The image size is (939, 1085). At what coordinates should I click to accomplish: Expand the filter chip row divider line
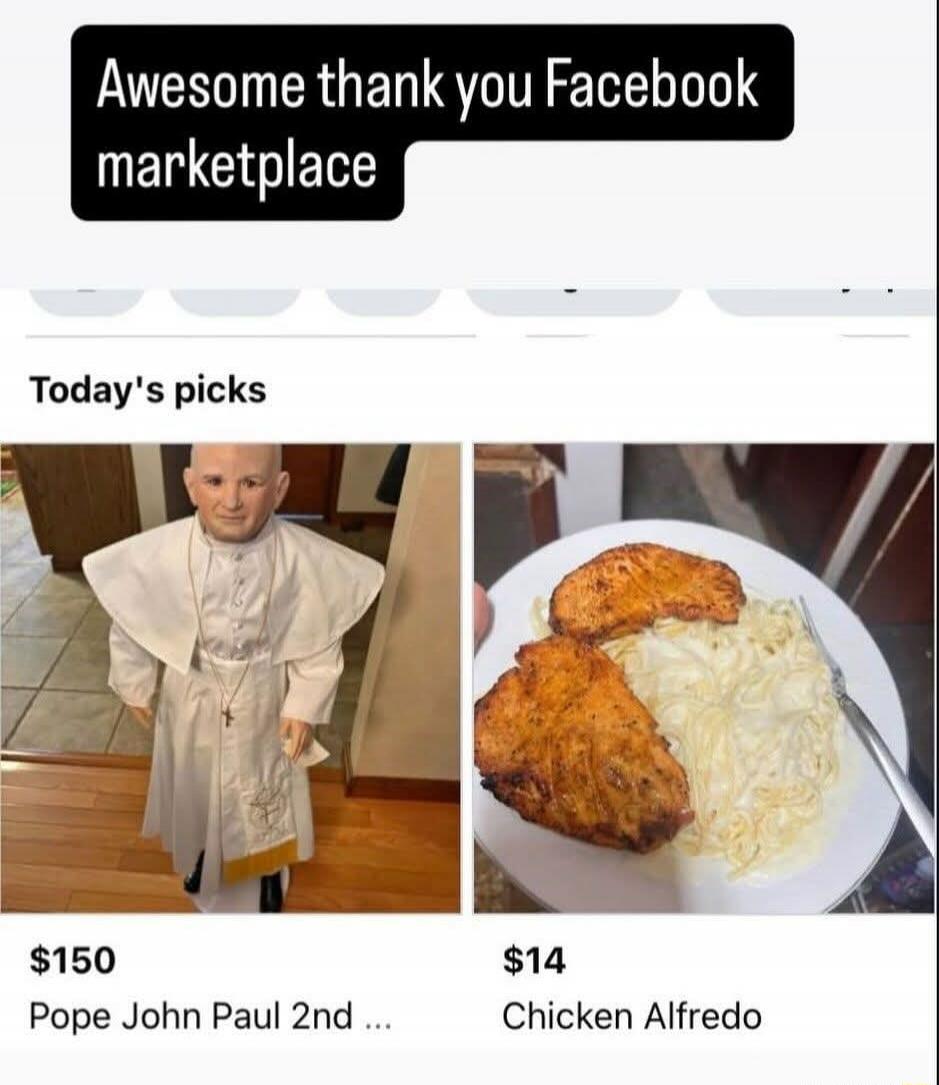tap(250, 330)
